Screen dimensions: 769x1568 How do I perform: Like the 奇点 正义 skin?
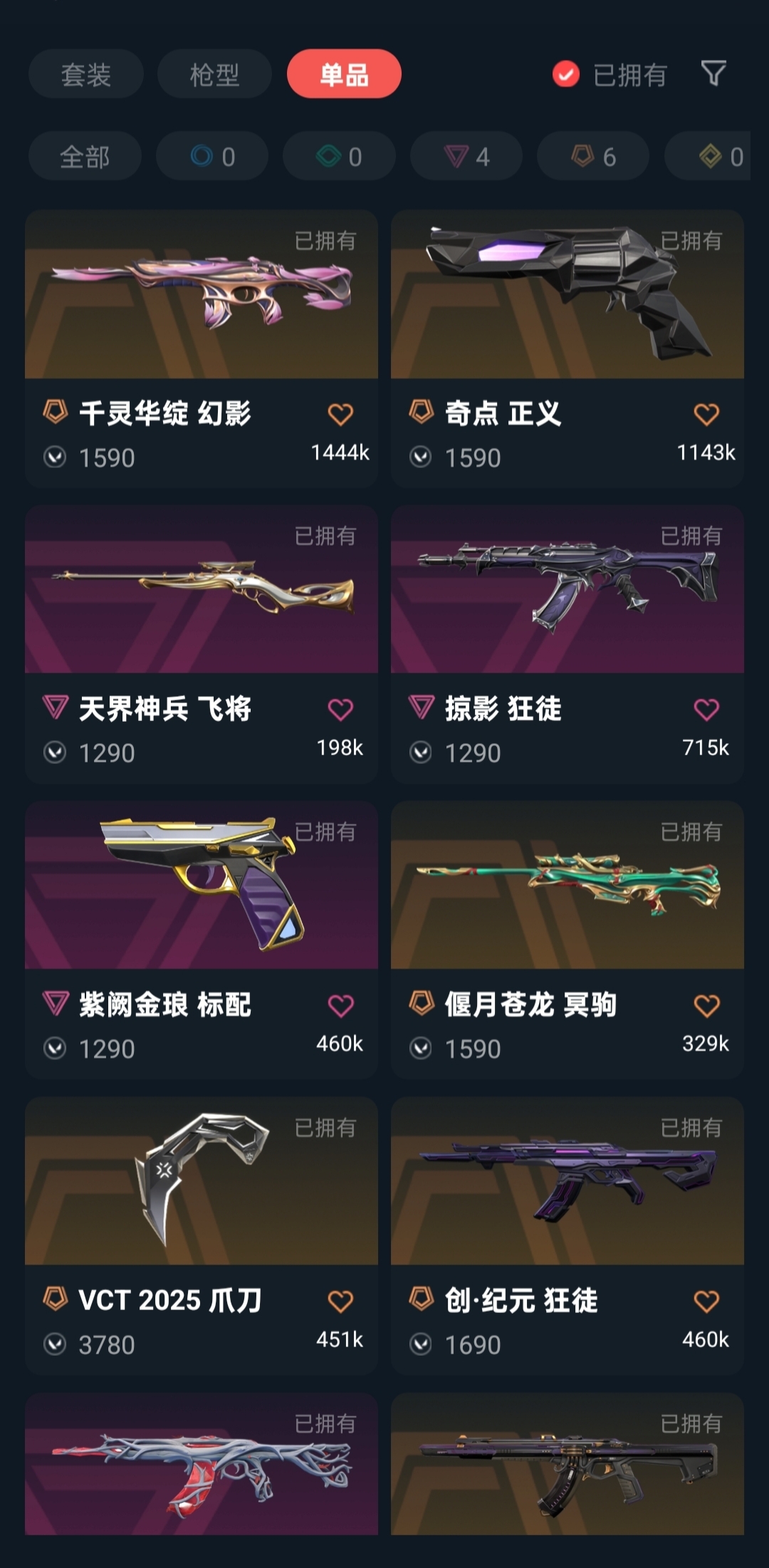click(706, 414)
